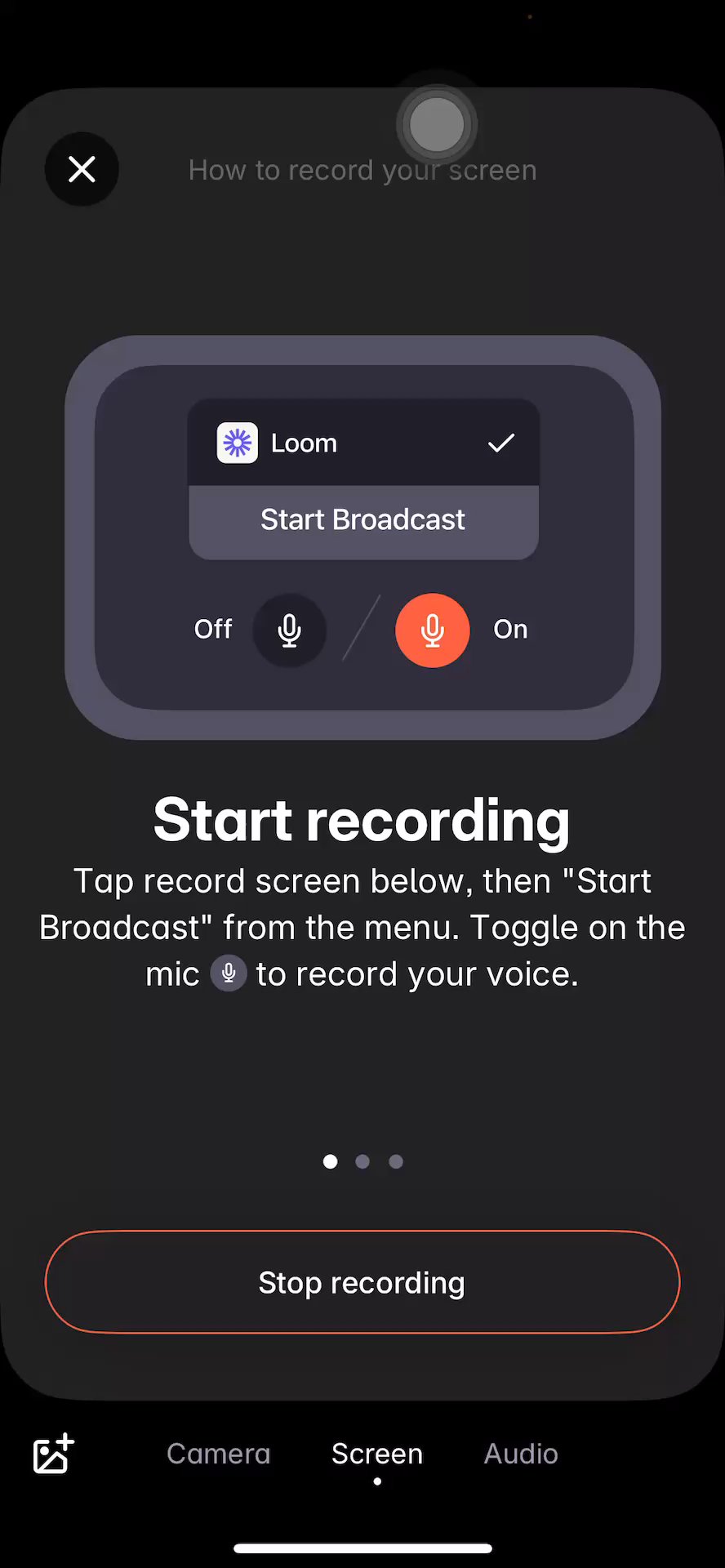Viewport: 725px width, 1568px height.
Task: Open the add image icon
Action: point(53,1454)
